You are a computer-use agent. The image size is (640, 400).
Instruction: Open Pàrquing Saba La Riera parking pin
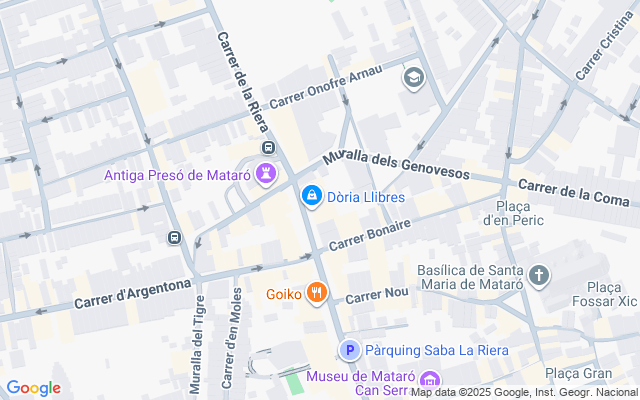(x=349, y=350)
